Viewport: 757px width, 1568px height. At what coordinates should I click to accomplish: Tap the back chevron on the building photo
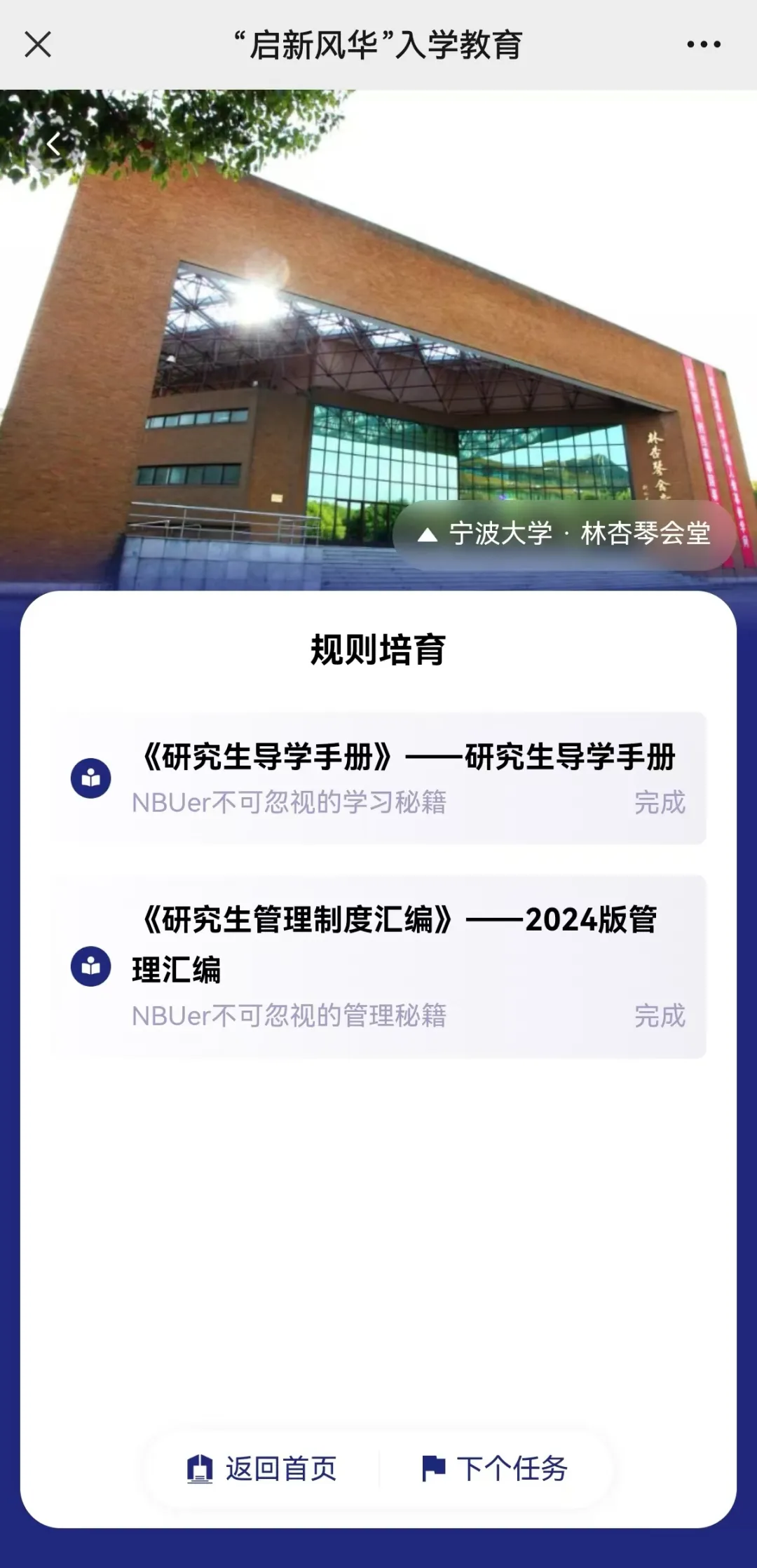pos(53,143)
